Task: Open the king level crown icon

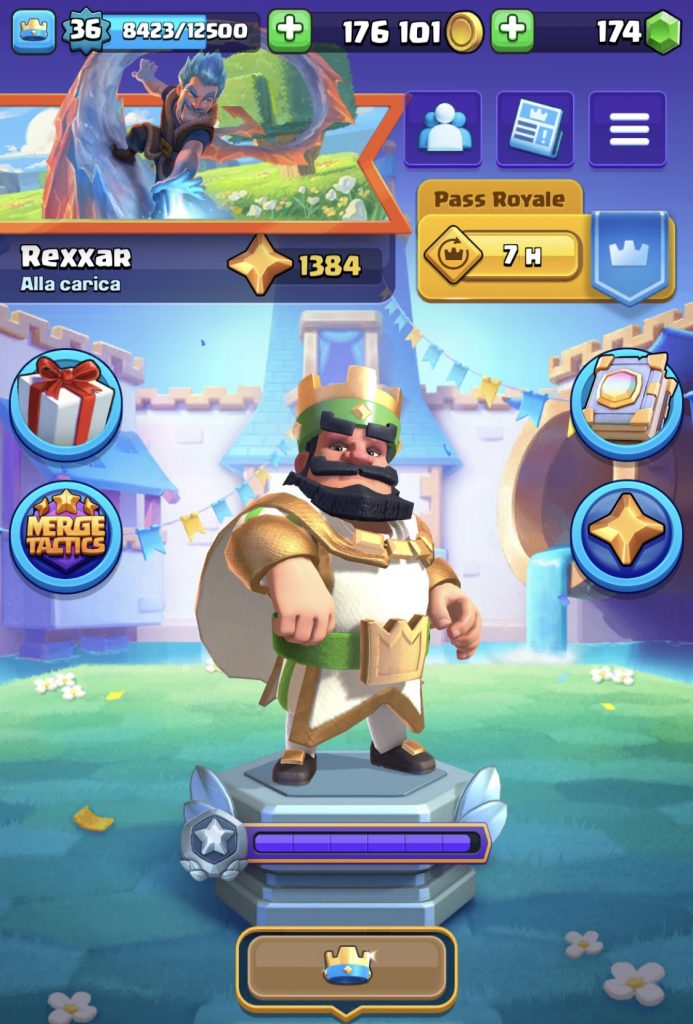Action: pyautogui.click(x=34, y=31)
